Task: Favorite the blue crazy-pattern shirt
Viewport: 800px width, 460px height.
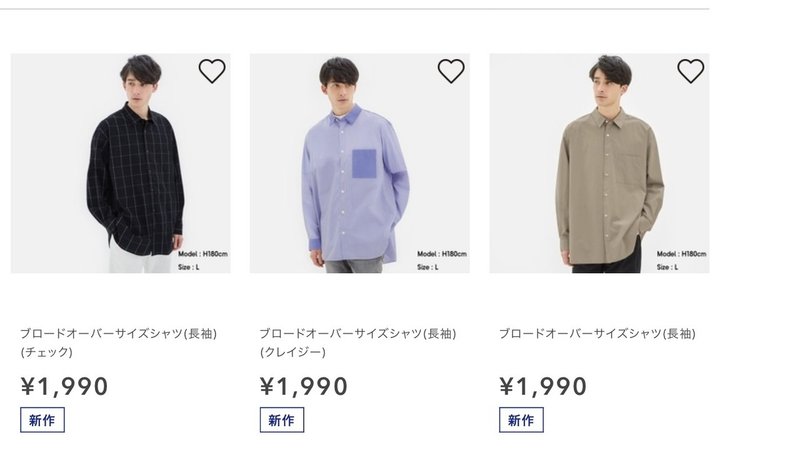Action: point(451,71)
